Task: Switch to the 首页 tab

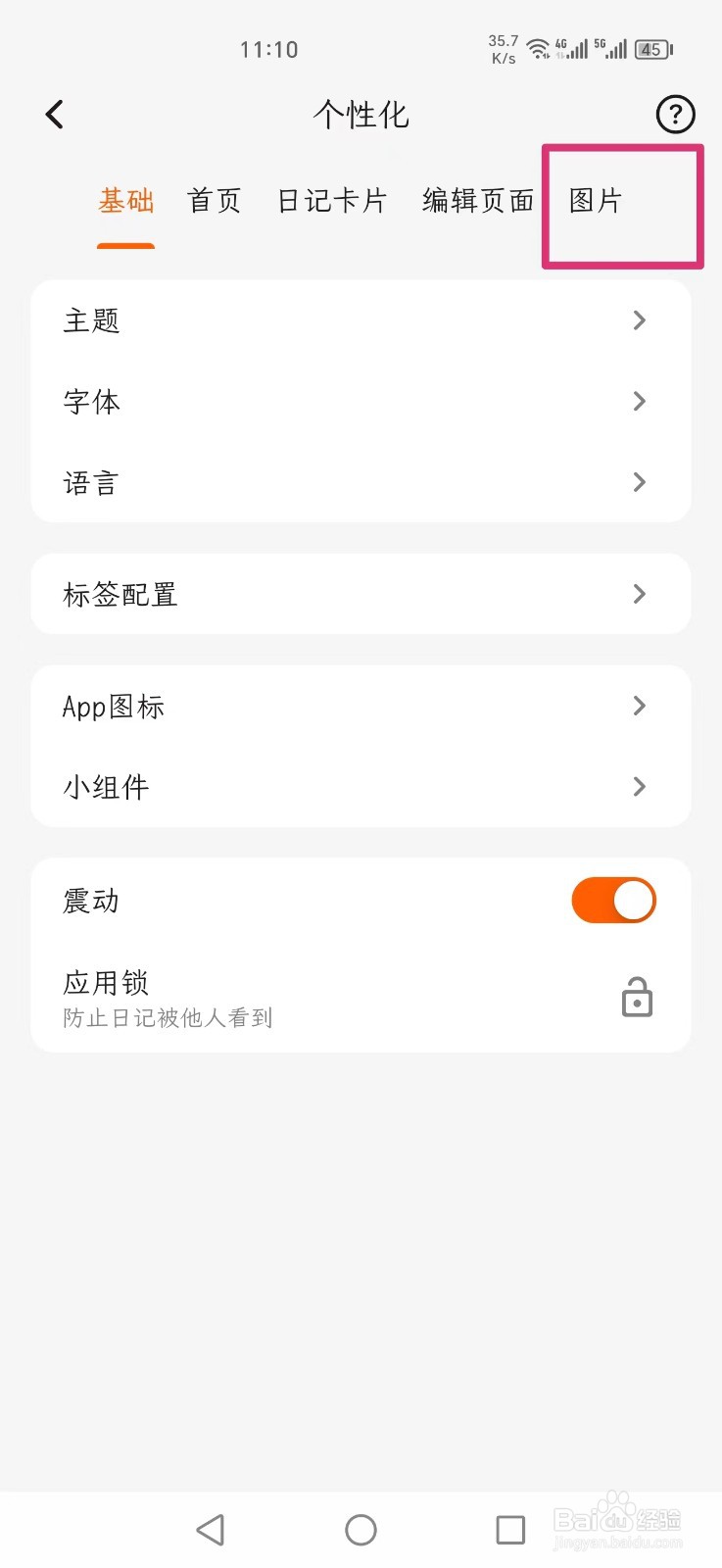Action: click(214, 201)
